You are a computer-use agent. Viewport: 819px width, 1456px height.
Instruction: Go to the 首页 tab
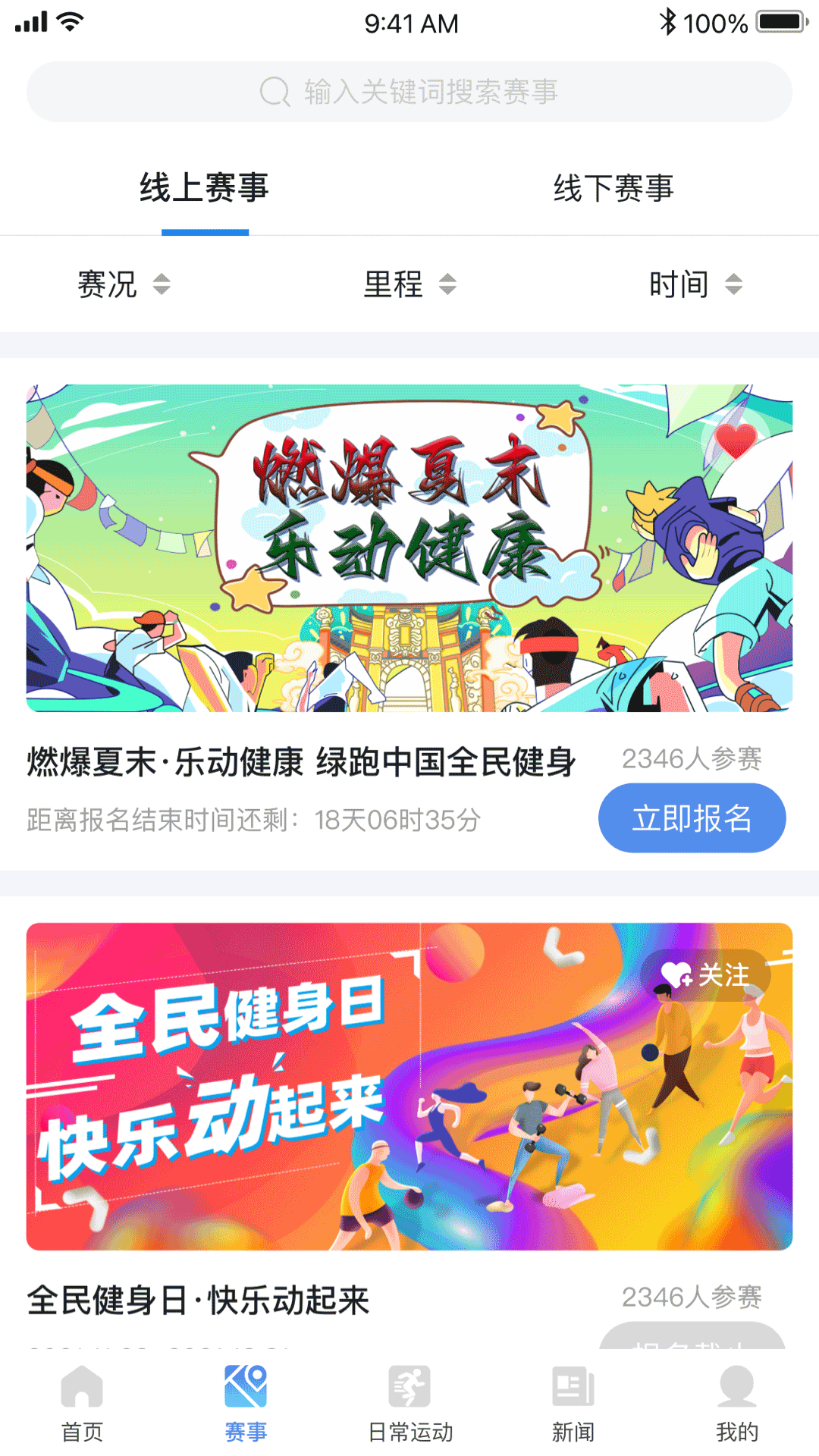(x=82, y=1403)
